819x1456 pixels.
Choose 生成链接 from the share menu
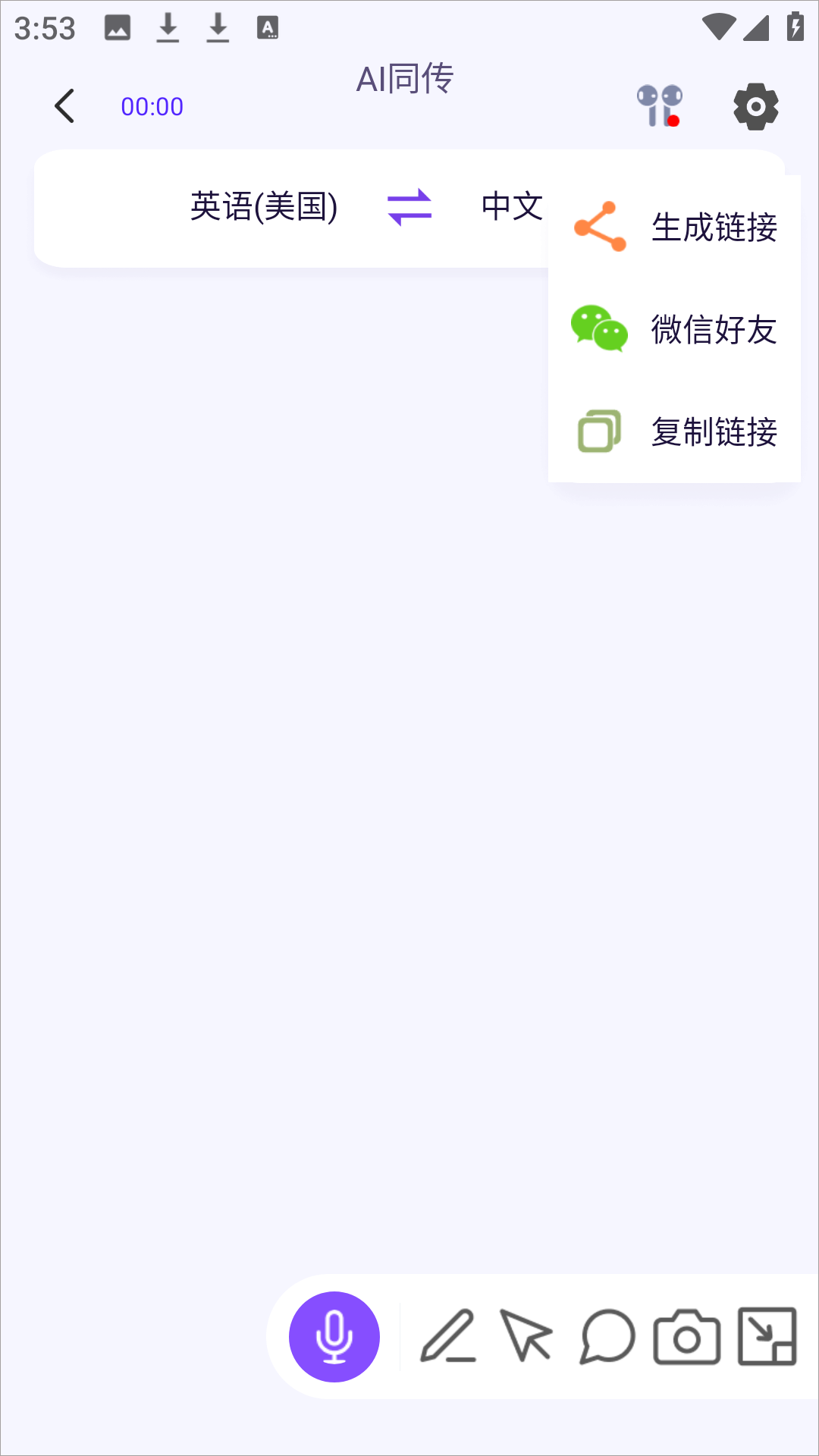(x=674, y=227)
